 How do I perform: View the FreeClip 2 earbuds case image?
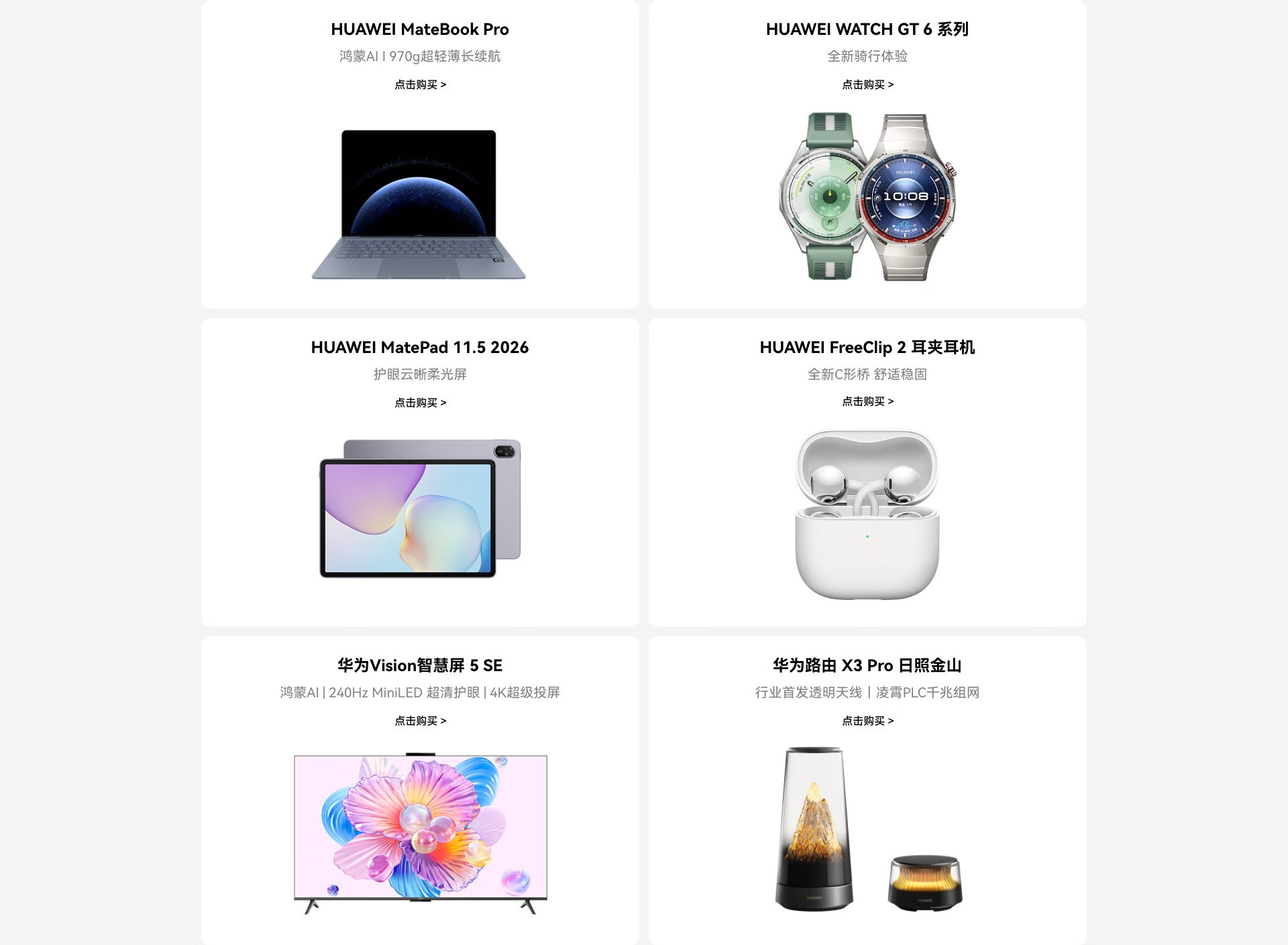coord(867,515)
